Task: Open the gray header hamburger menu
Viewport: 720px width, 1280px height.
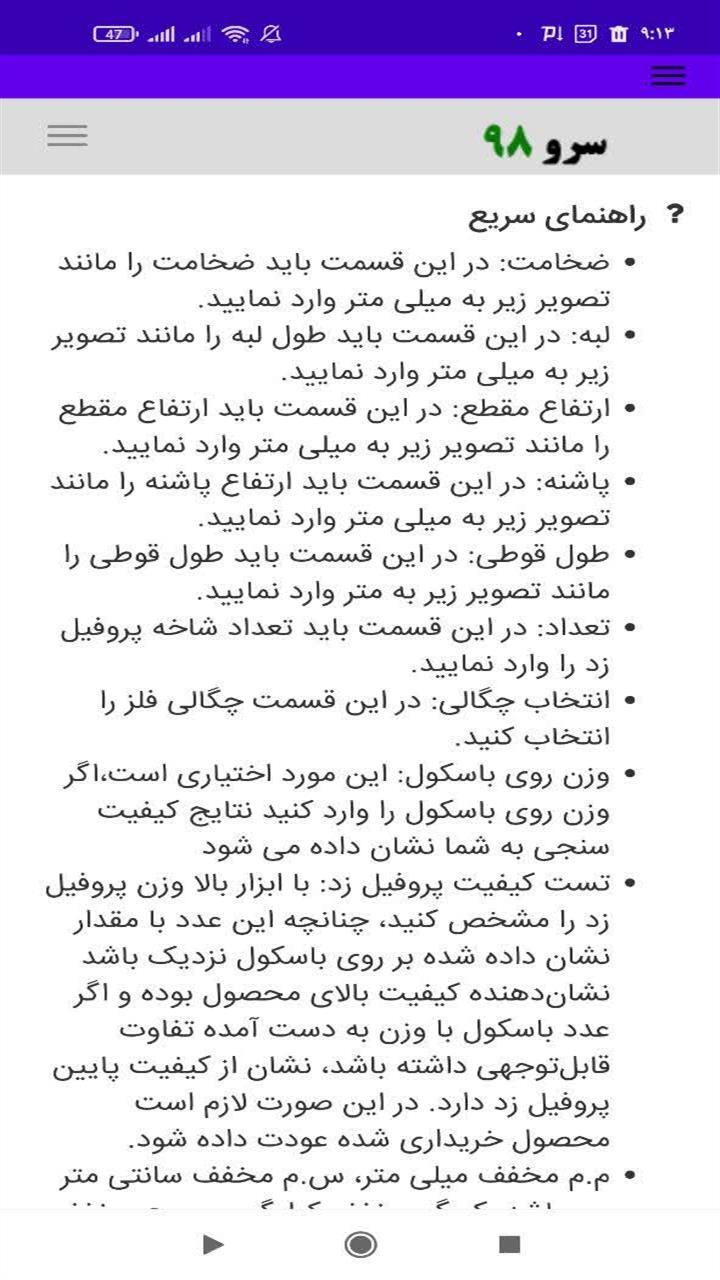Action: click(67, 135)
